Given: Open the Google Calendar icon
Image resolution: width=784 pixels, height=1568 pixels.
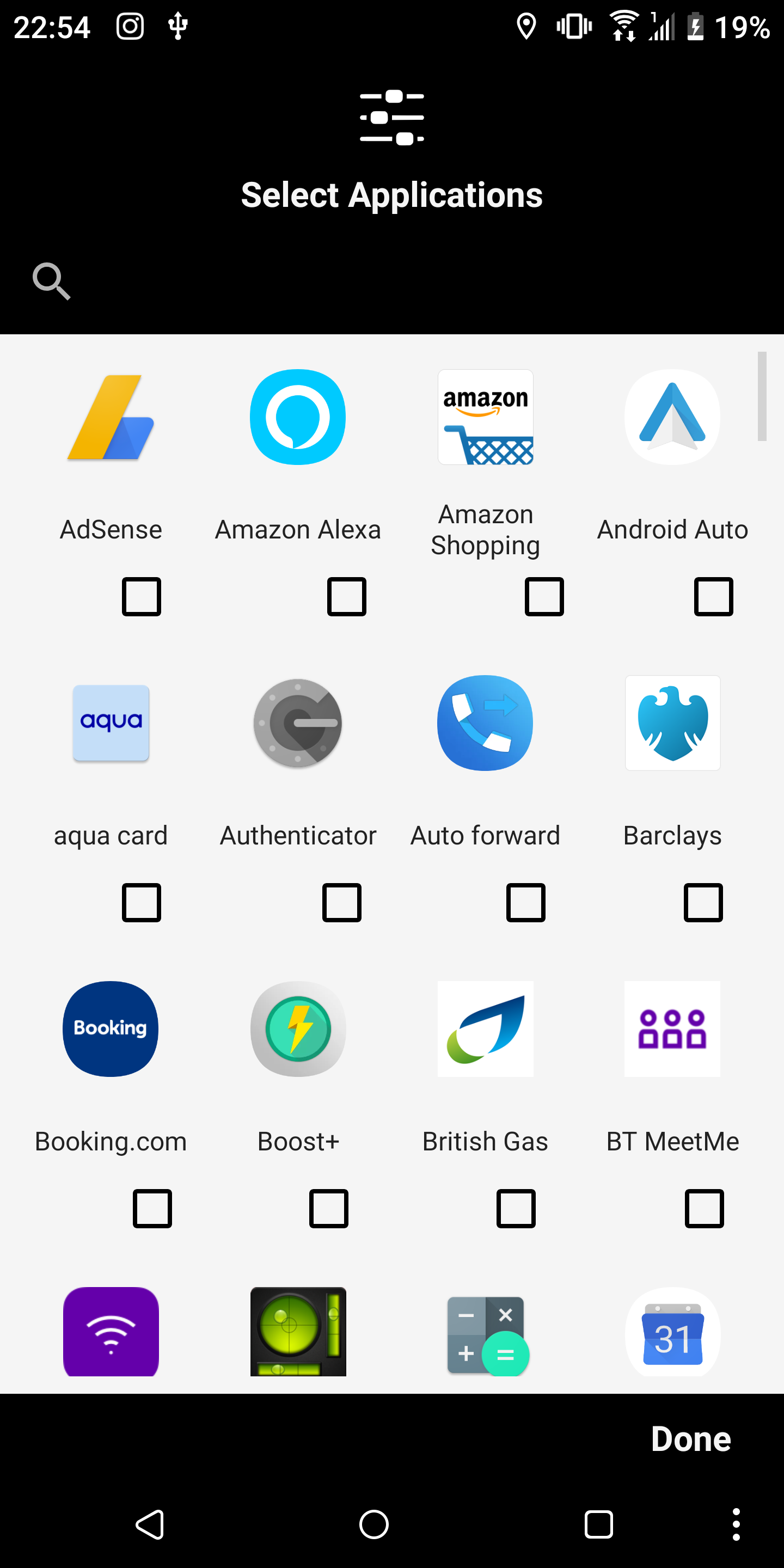Looking at the screenshot, I should point(672,1332).
